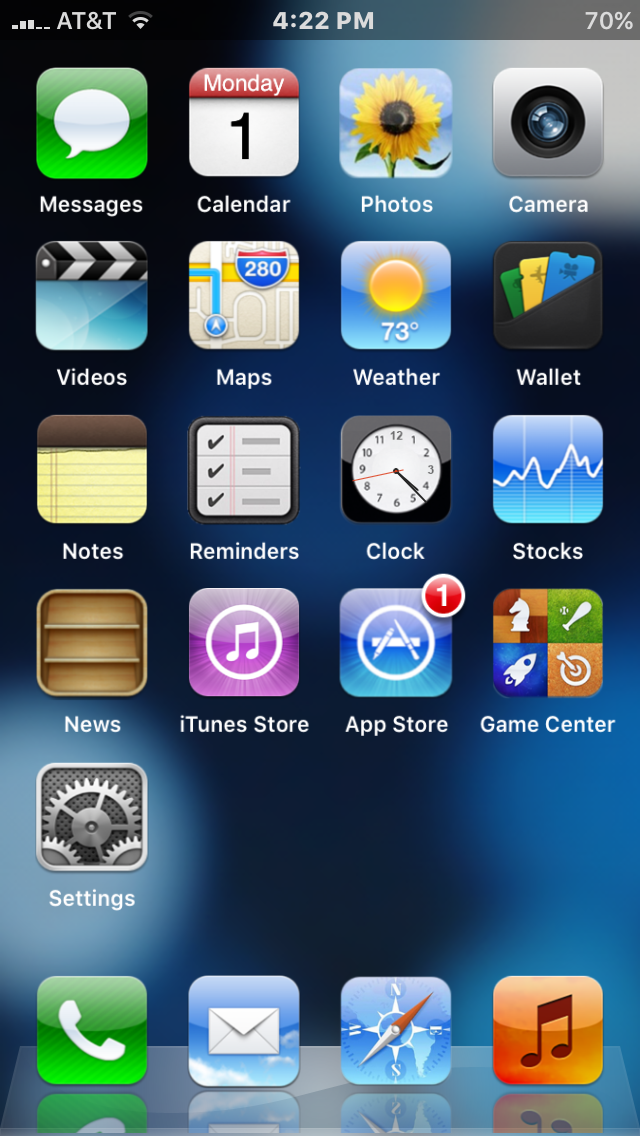Open the Weather app
The width and height of the screenshot is (640, 1136).
point(396,296)
